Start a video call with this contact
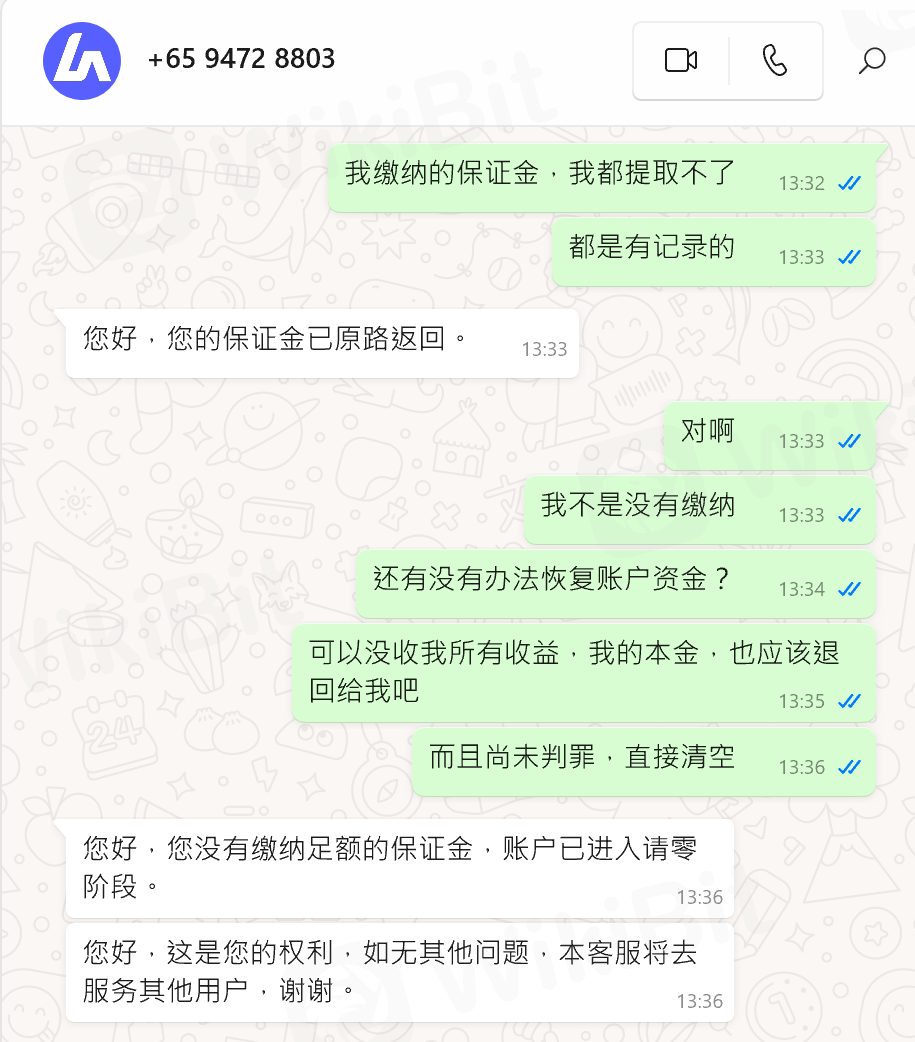The image size is (915, 1042). 681,61
